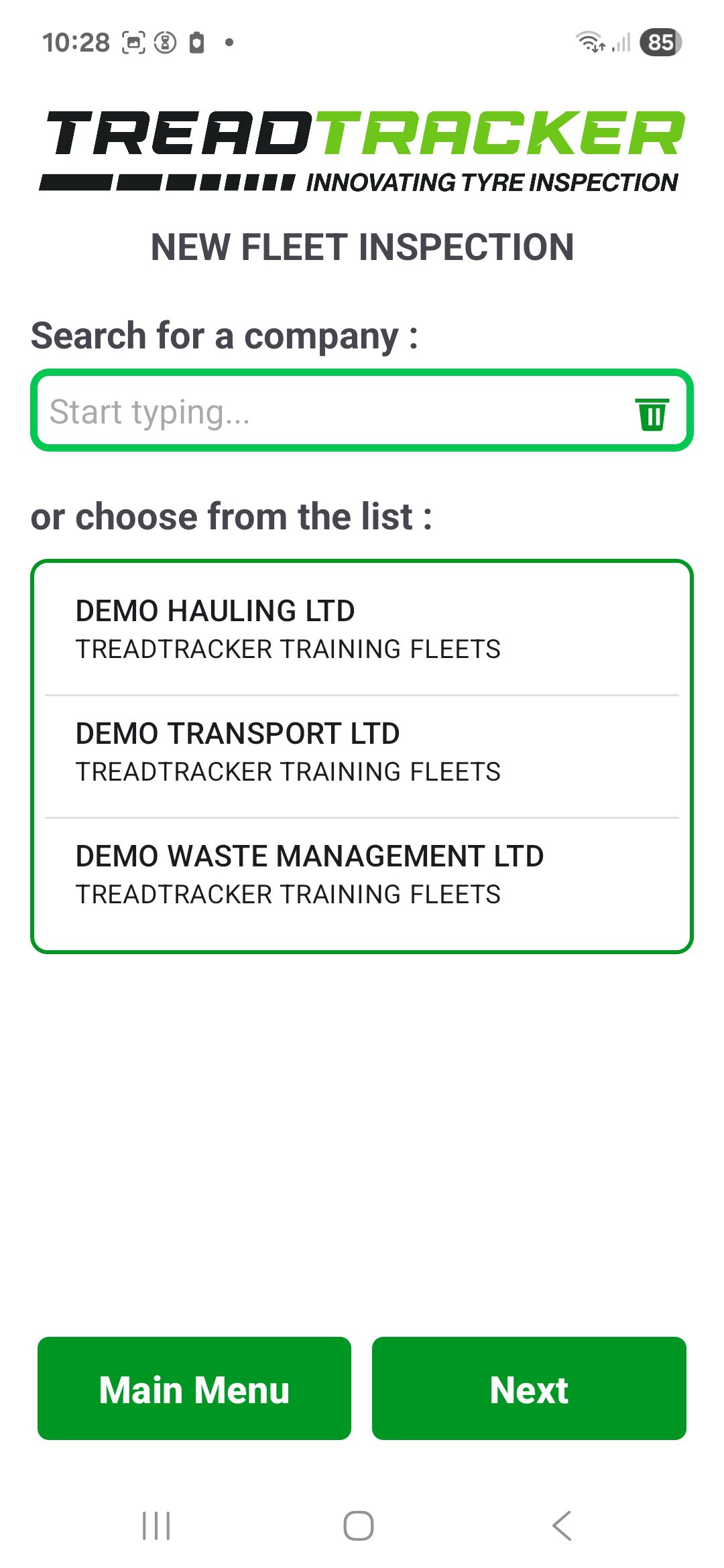
Task: Return to the Main Menu
Action: [x=194, y=1388]
